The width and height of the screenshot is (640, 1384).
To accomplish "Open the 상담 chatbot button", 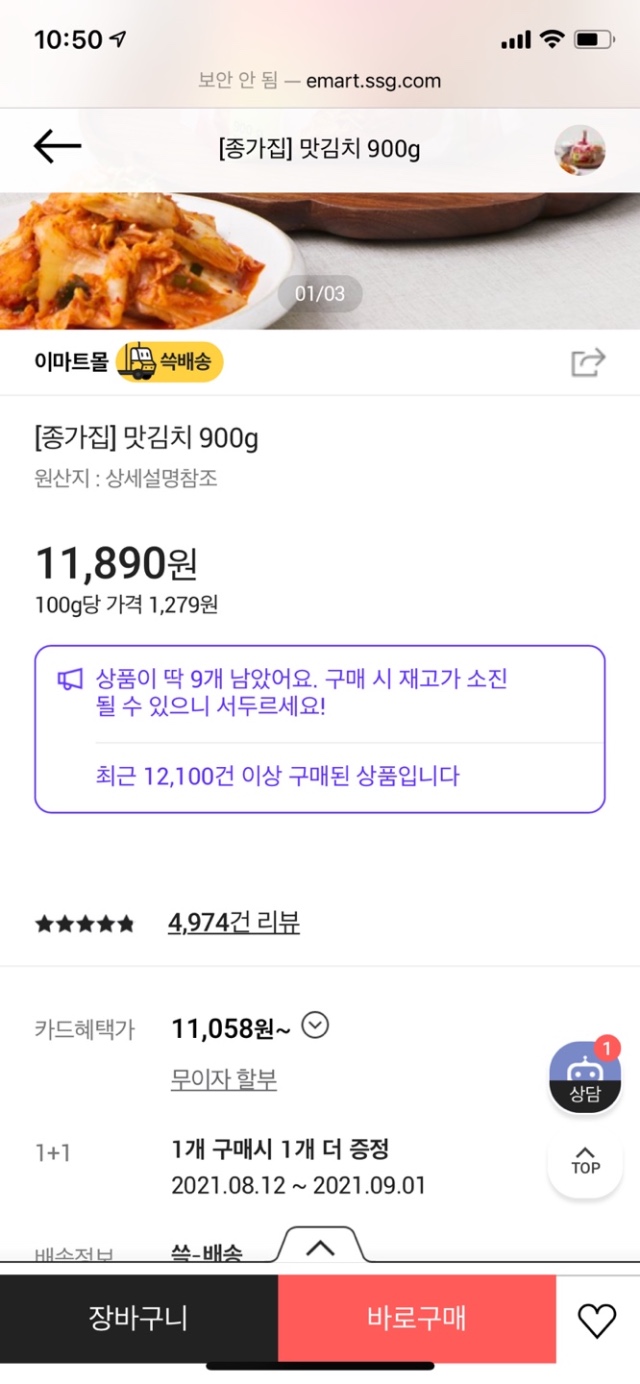I will coord(585,1078).
